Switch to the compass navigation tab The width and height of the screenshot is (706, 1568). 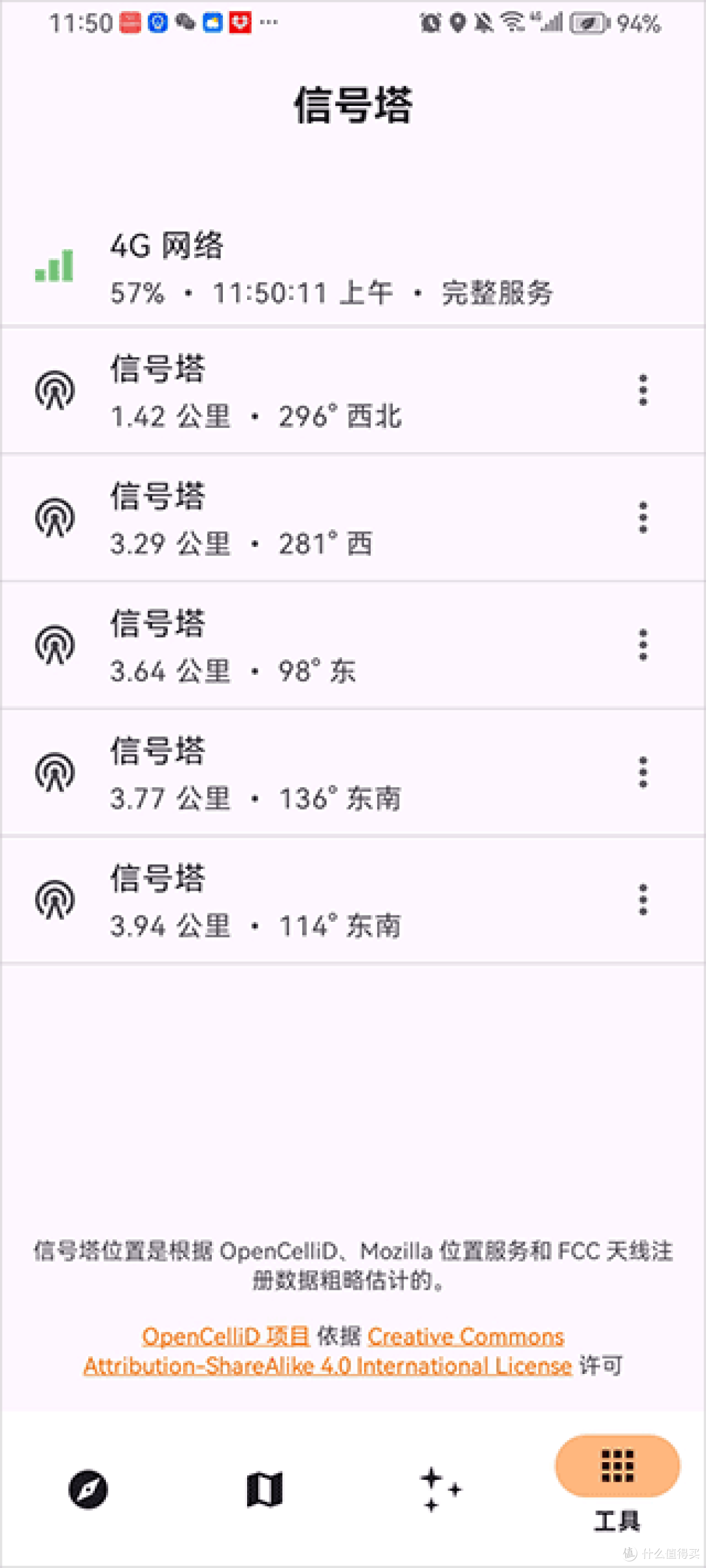tap(88, 1490)
